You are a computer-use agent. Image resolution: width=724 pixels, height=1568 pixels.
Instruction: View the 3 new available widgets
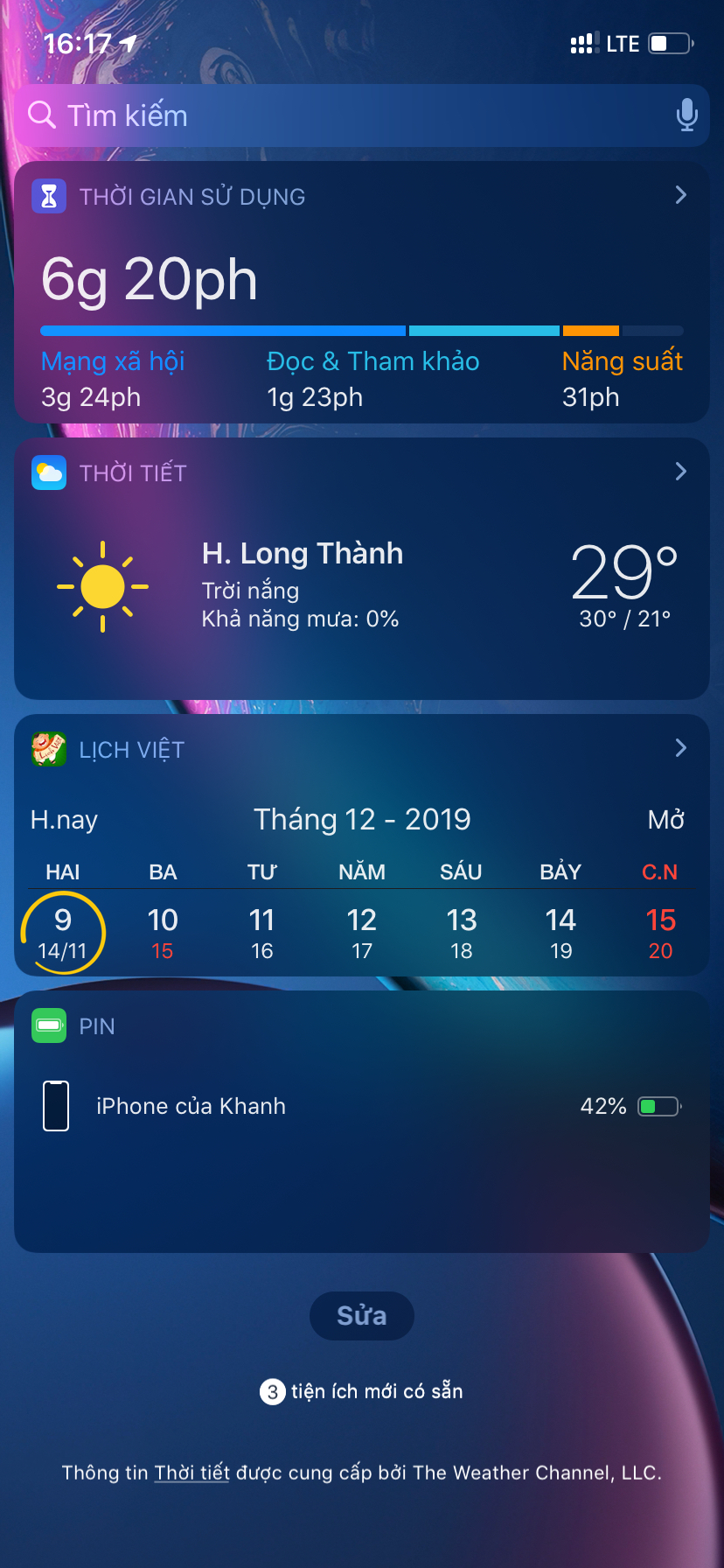[x=362, y=1391]
